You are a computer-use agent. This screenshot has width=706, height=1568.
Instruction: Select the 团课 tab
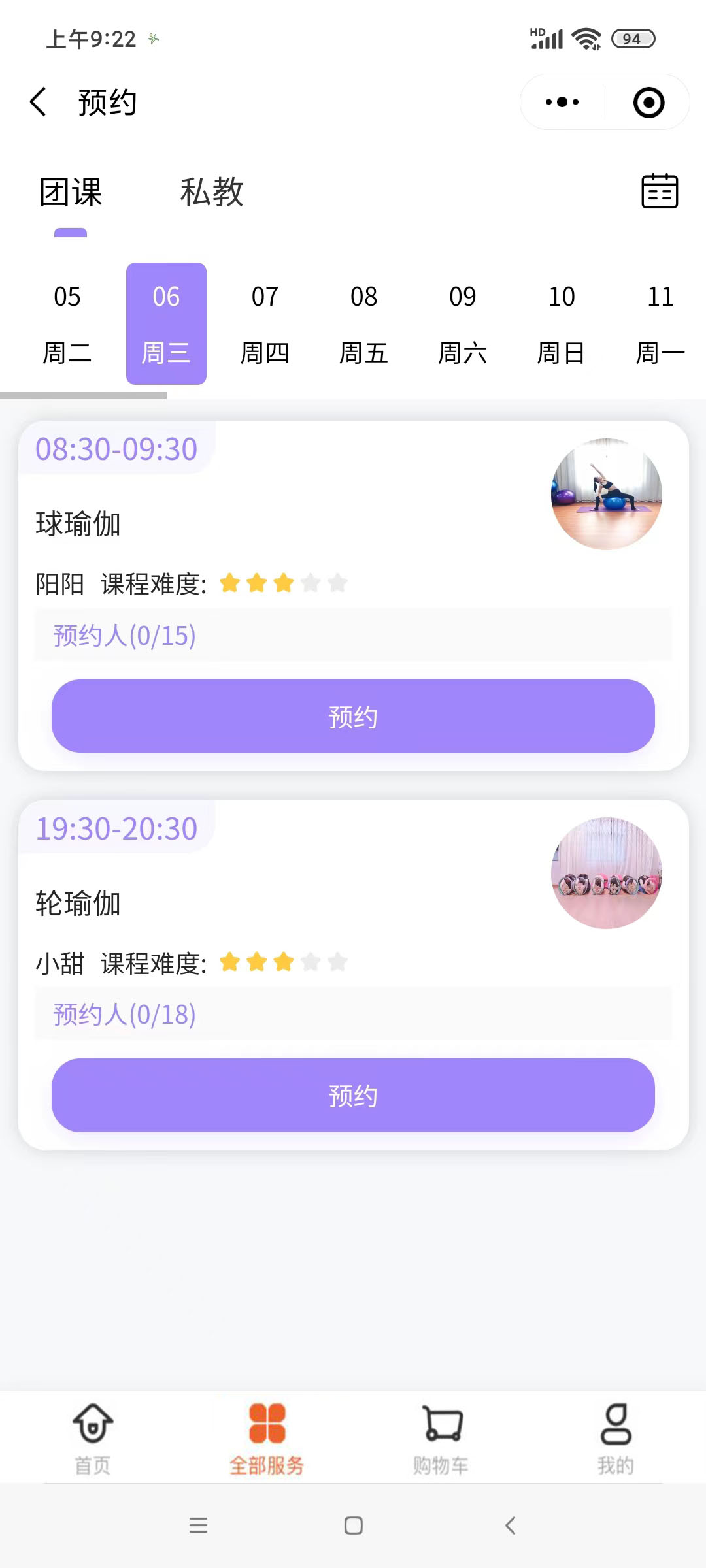point(71,193)
